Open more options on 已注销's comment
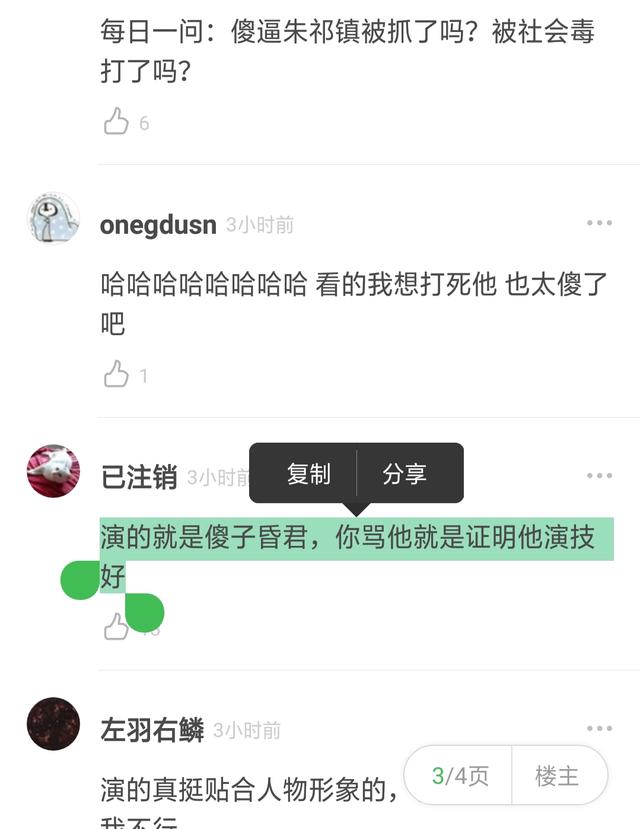Viewport: 640px width, 829px height. [x=599, y=476]
